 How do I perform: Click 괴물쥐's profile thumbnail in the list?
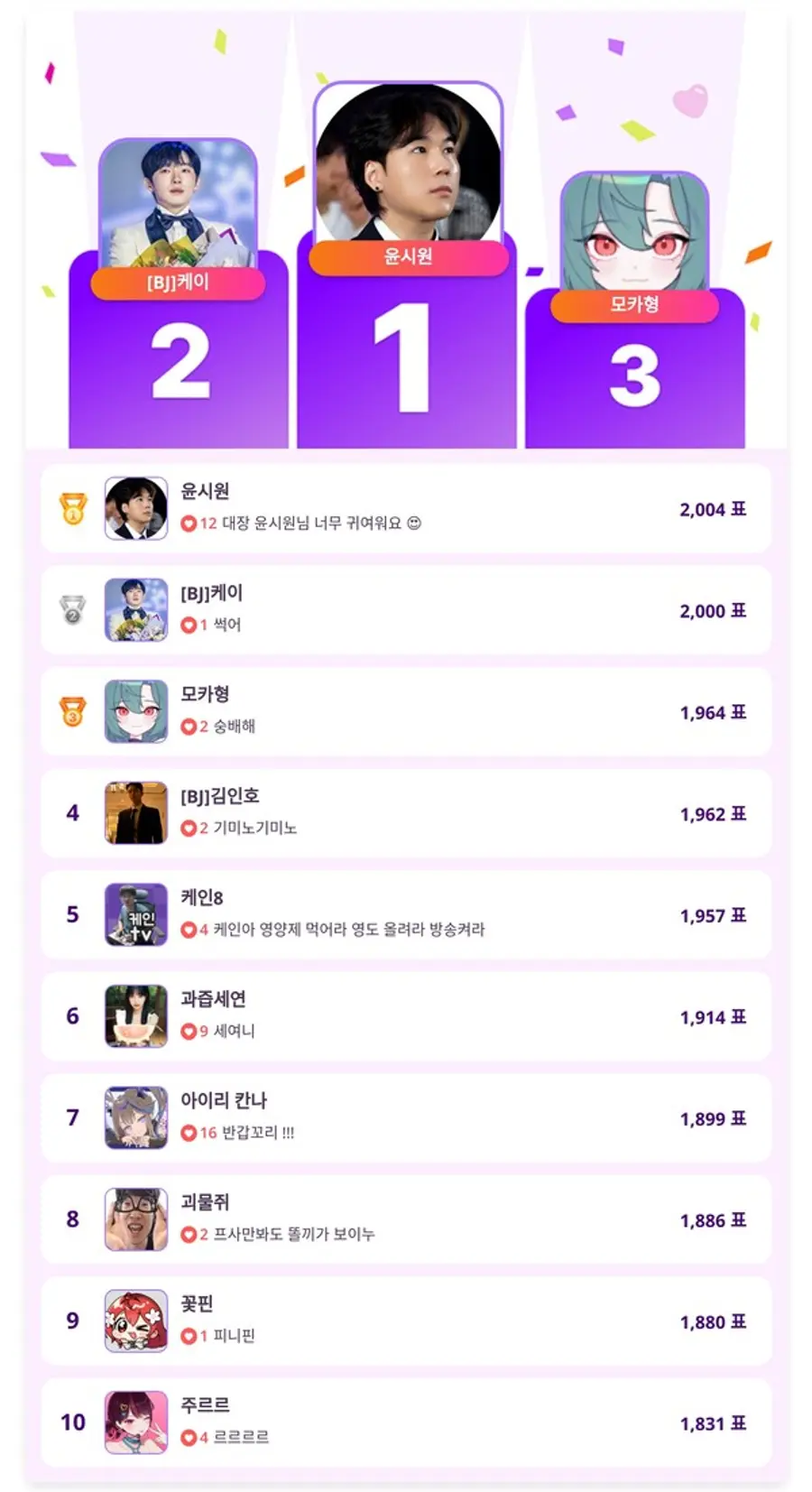pos(135,1220)
